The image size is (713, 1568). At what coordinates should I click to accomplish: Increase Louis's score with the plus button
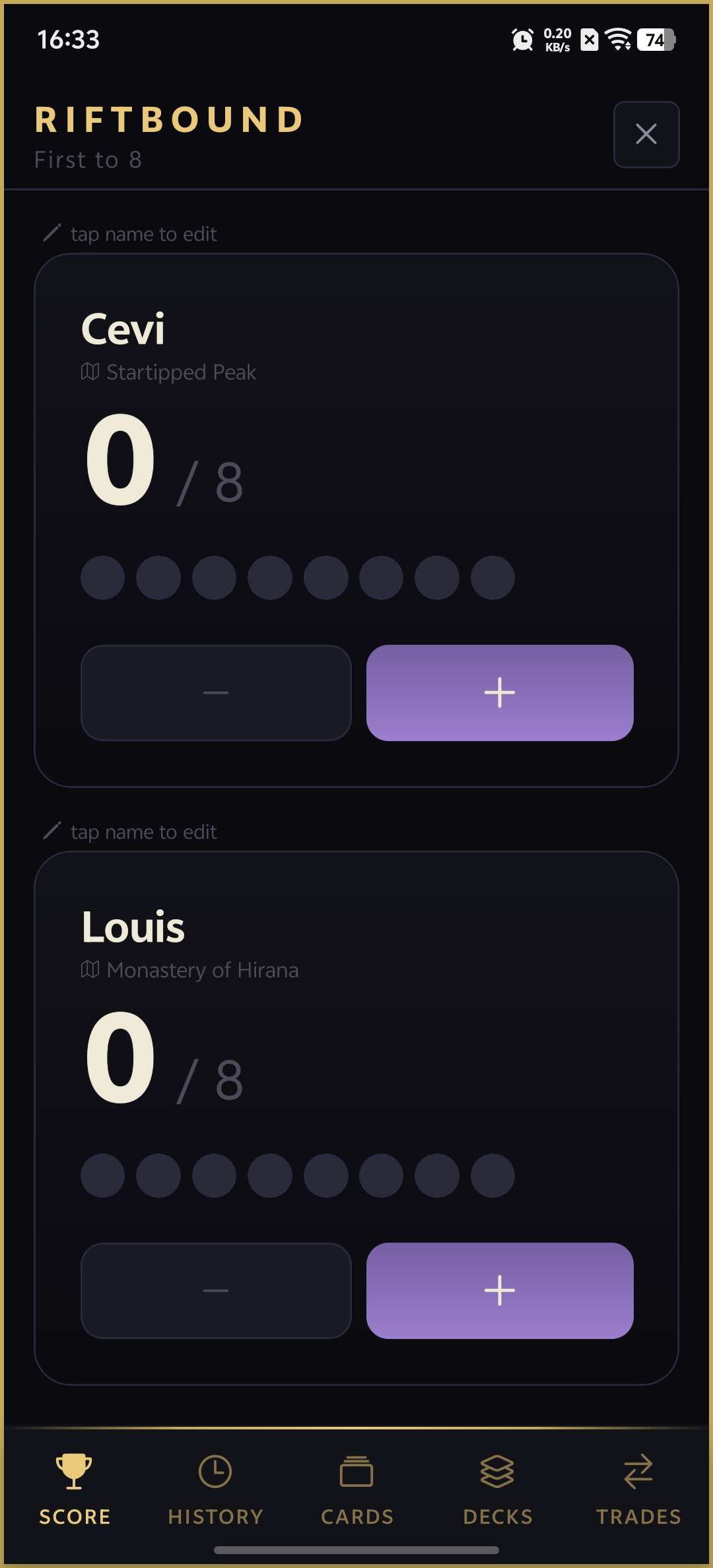[x=500, y=1291]
